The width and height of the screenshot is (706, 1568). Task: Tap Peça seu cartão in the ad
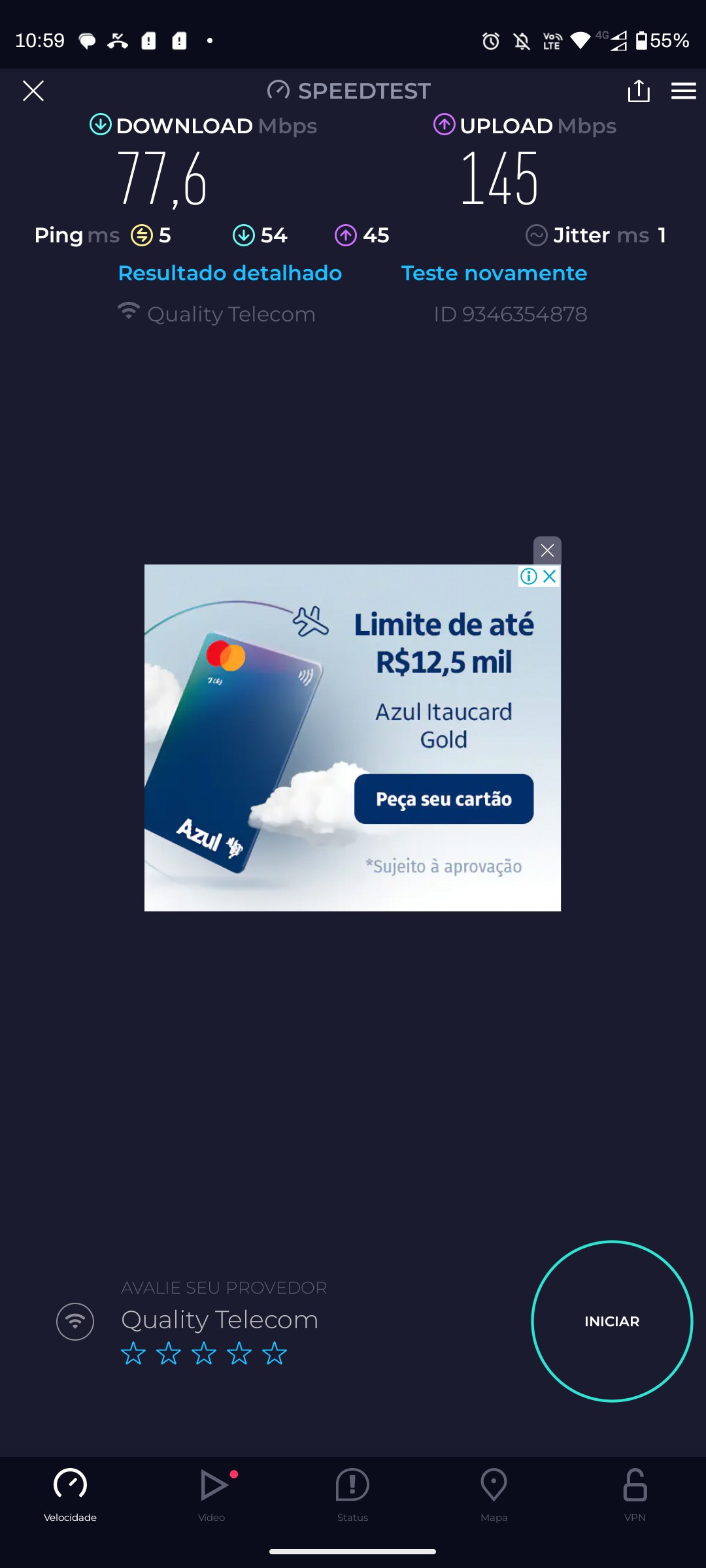click(443, 799)
